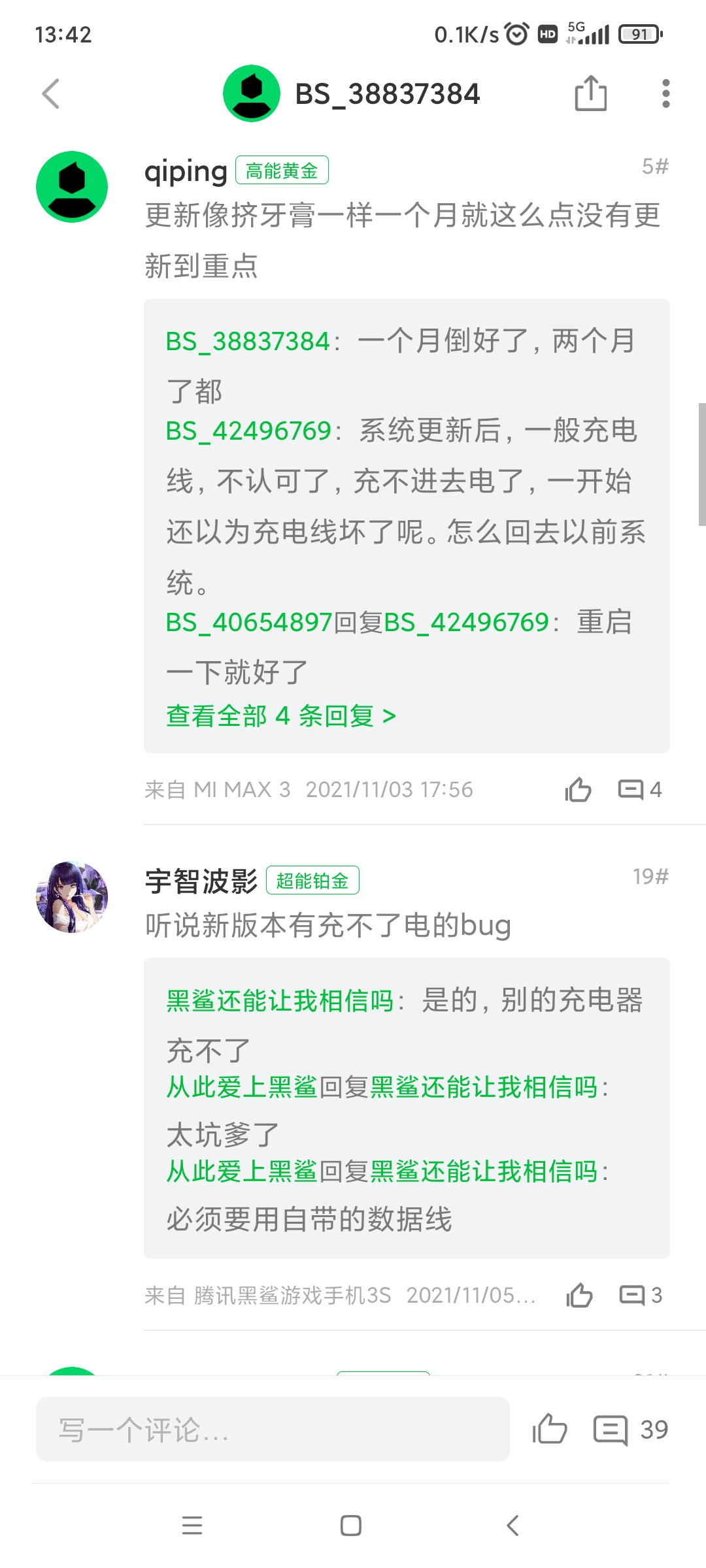Go back using the top-left arrow
The width and height of the screenshot is (706, 1568).
[51, 93]
